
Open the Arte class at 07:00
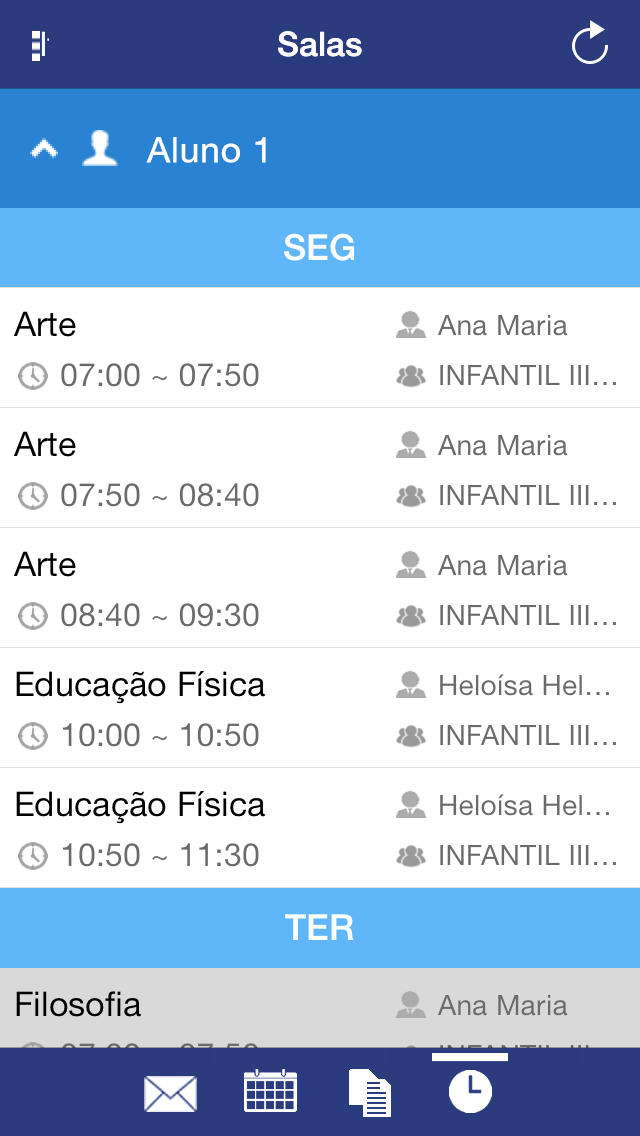tap(320, 348)
